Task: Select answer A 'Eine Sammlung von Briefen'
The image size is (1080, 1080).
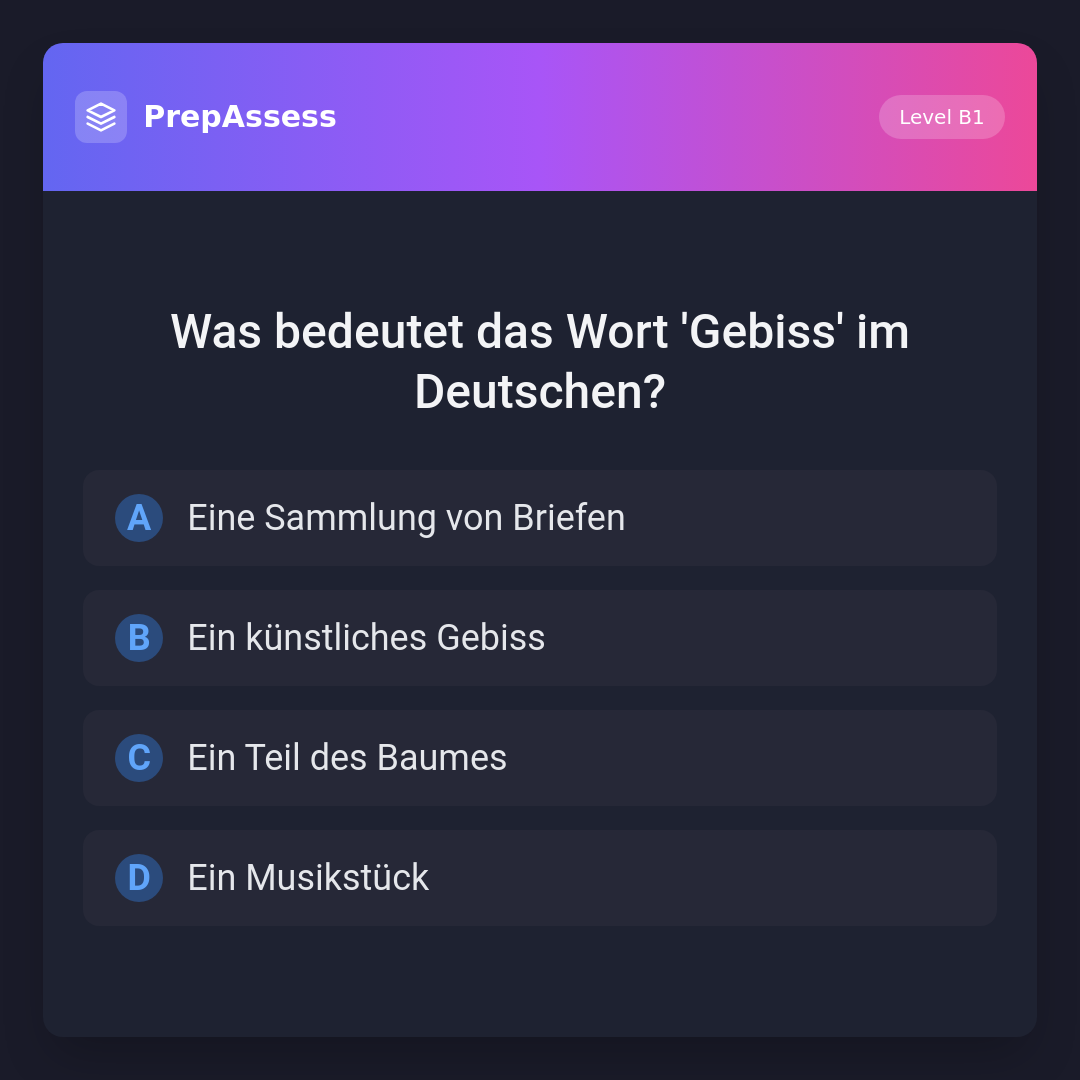Action: click(540, 518)
